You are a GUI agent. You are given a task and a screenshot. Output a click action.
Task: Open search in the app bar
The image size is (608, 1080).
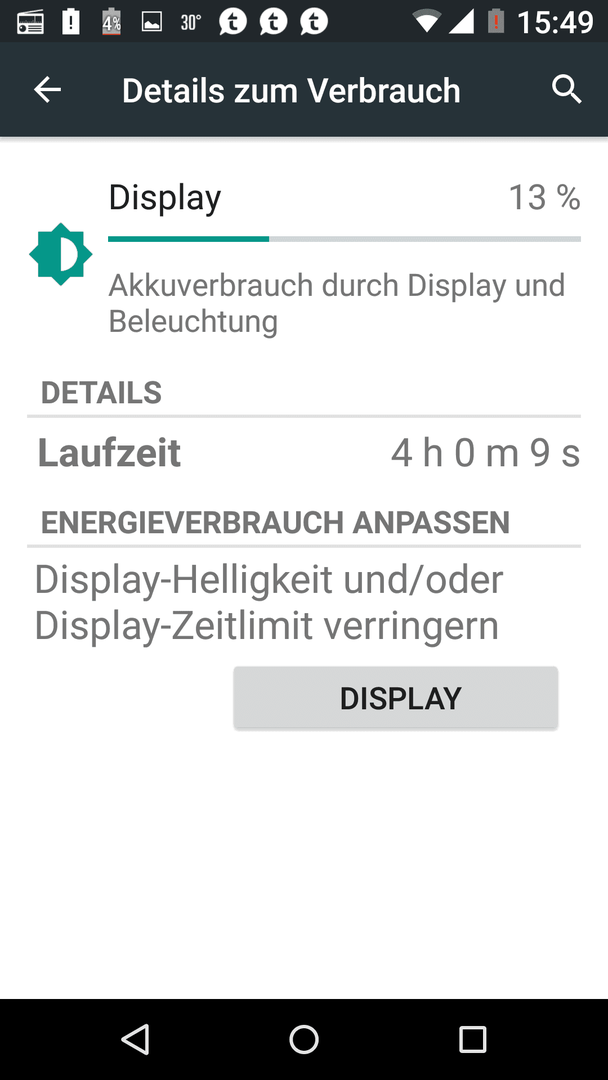pos(567,90)
